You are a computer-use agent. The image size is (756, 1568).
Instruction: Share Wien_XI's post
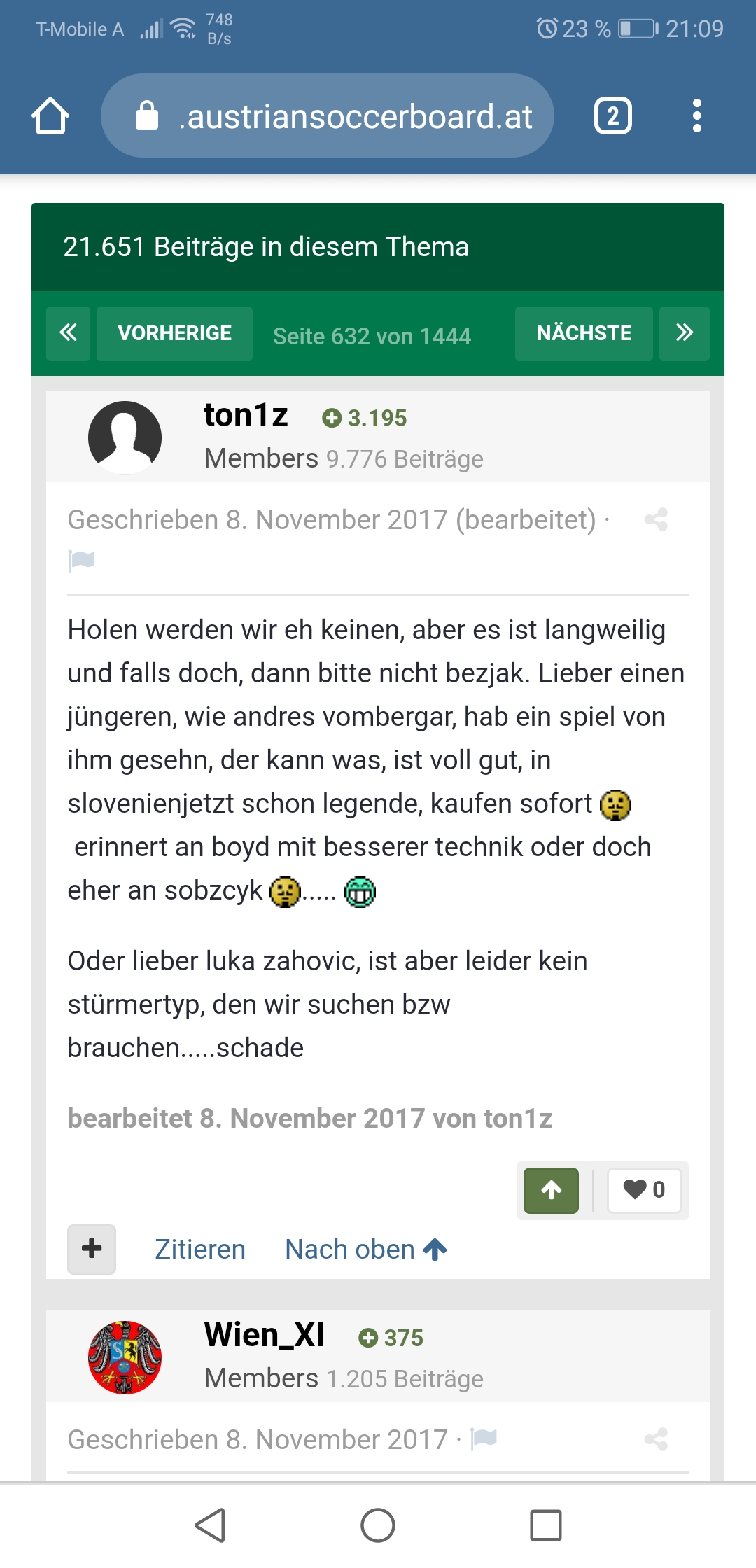coord(656,1439)
